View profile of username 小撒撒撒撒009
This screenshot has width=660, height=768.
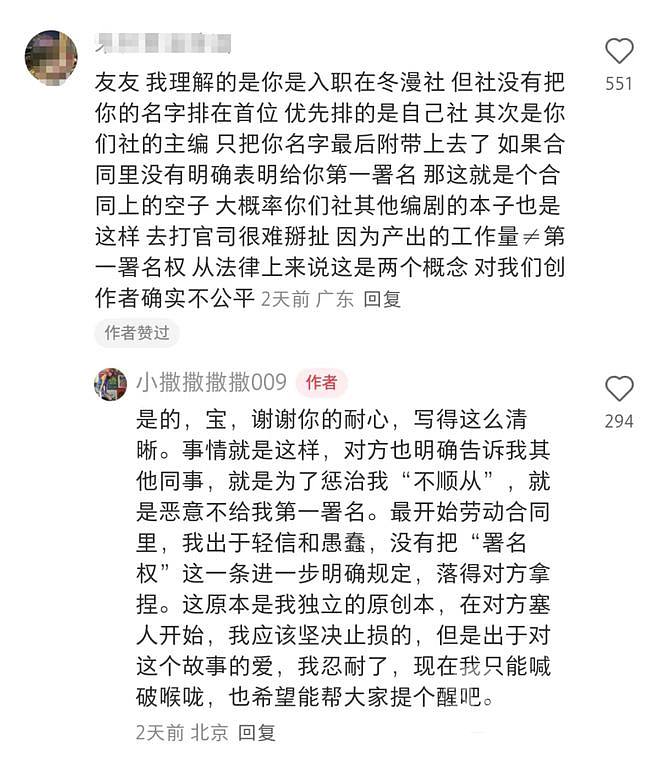210,382
